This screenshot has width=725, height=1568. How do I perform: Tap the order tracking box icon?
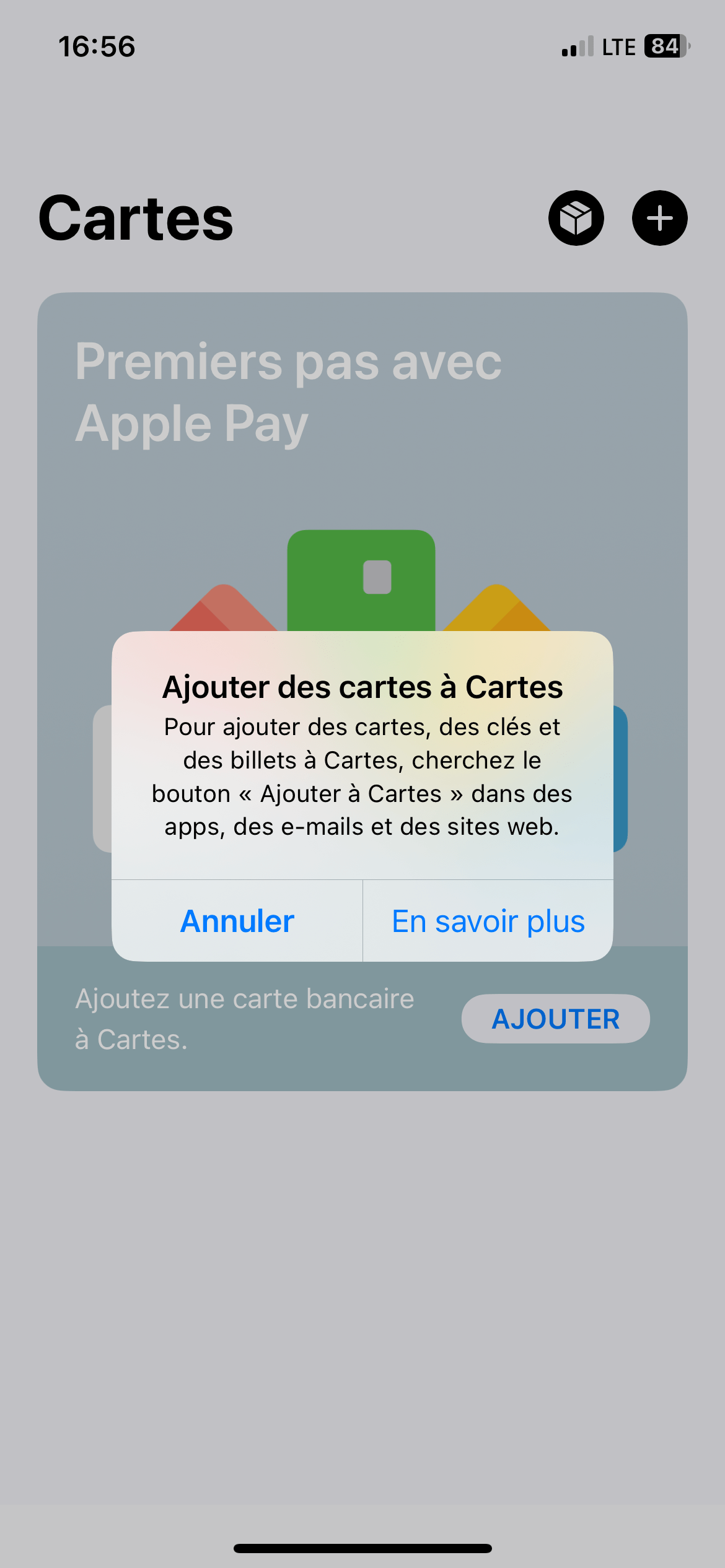click(576, 218)
